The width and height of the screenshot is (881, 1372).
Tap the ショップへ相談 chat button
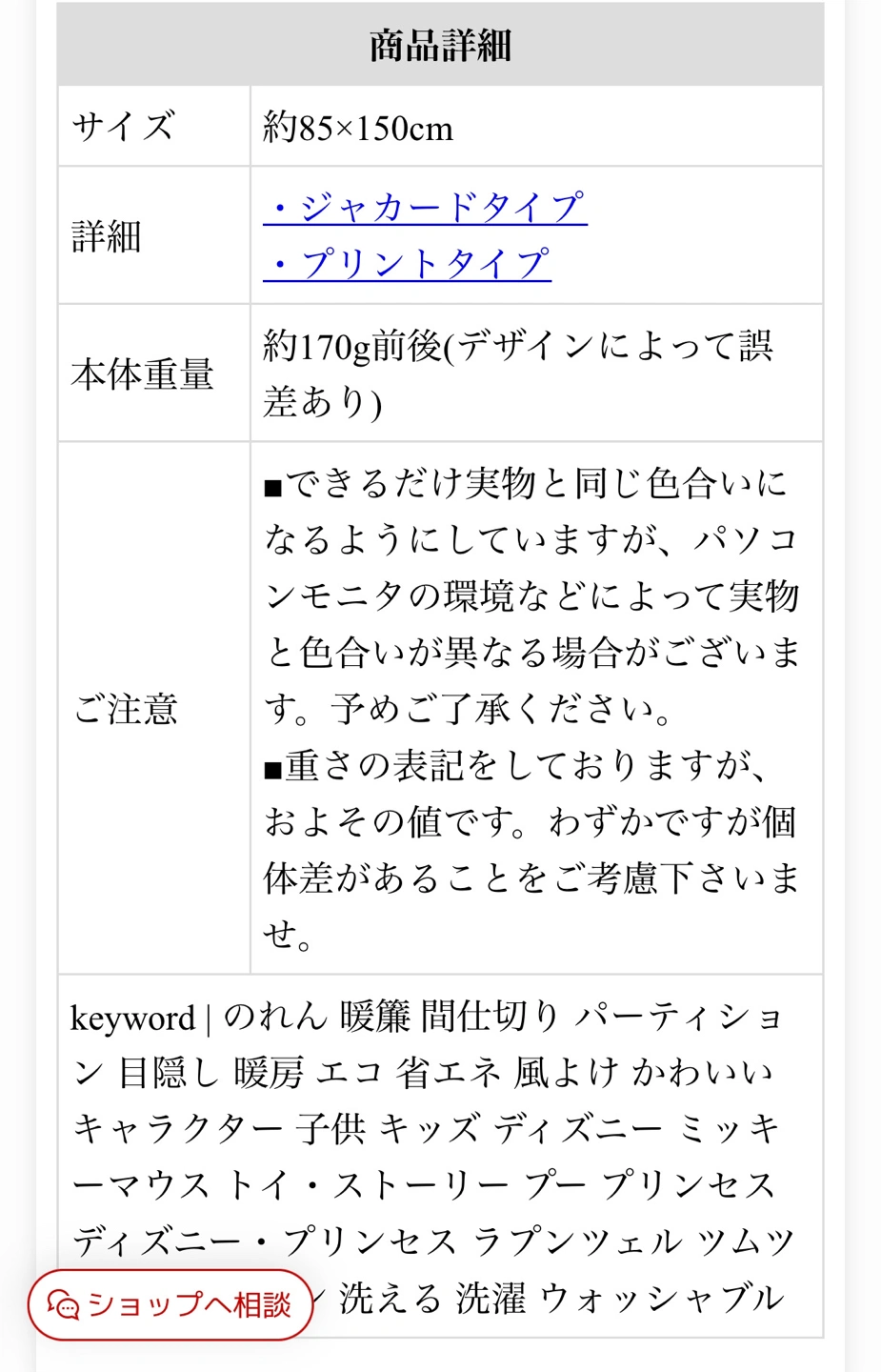point(170,1304)
